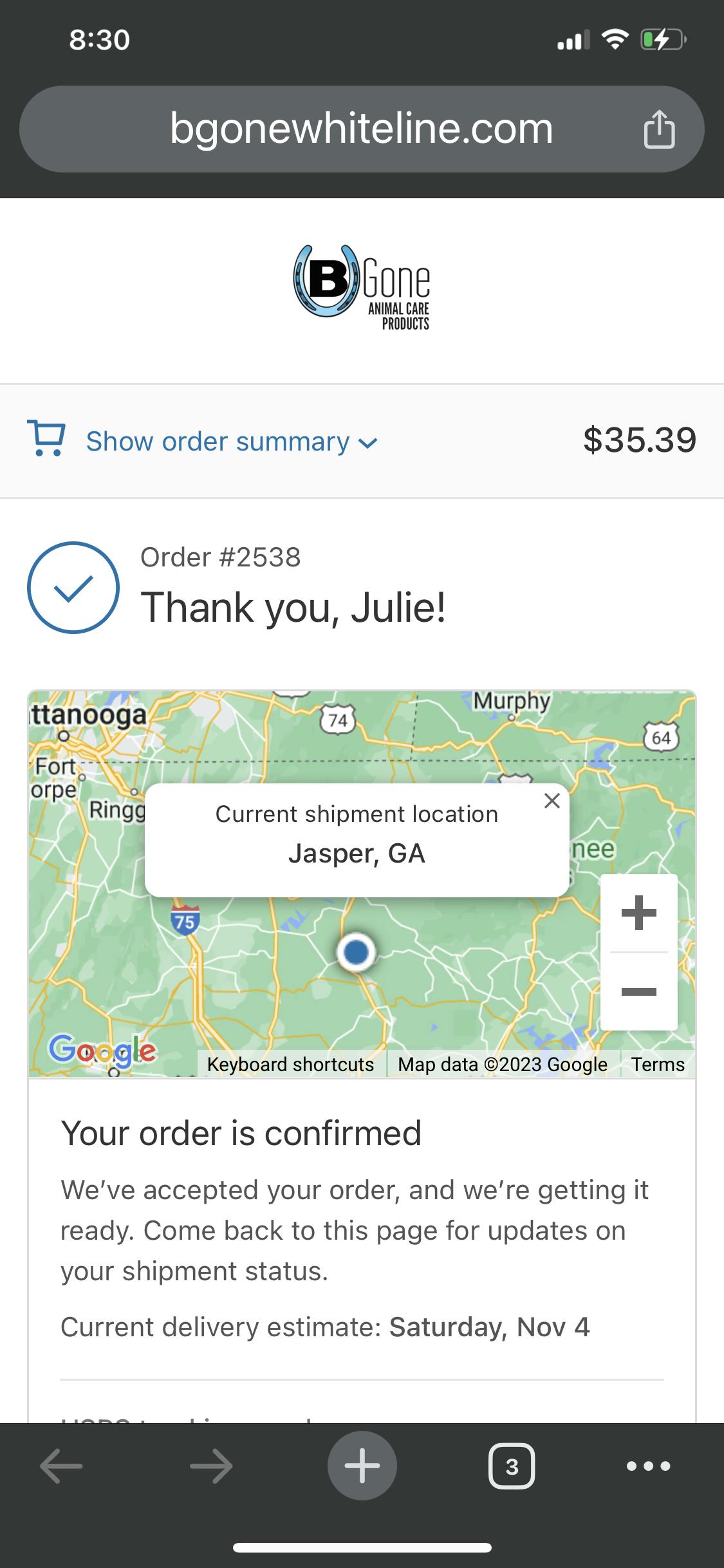724x1568 pixels.
Task: Zoom in on the shipment map
Action: (638, 913)
